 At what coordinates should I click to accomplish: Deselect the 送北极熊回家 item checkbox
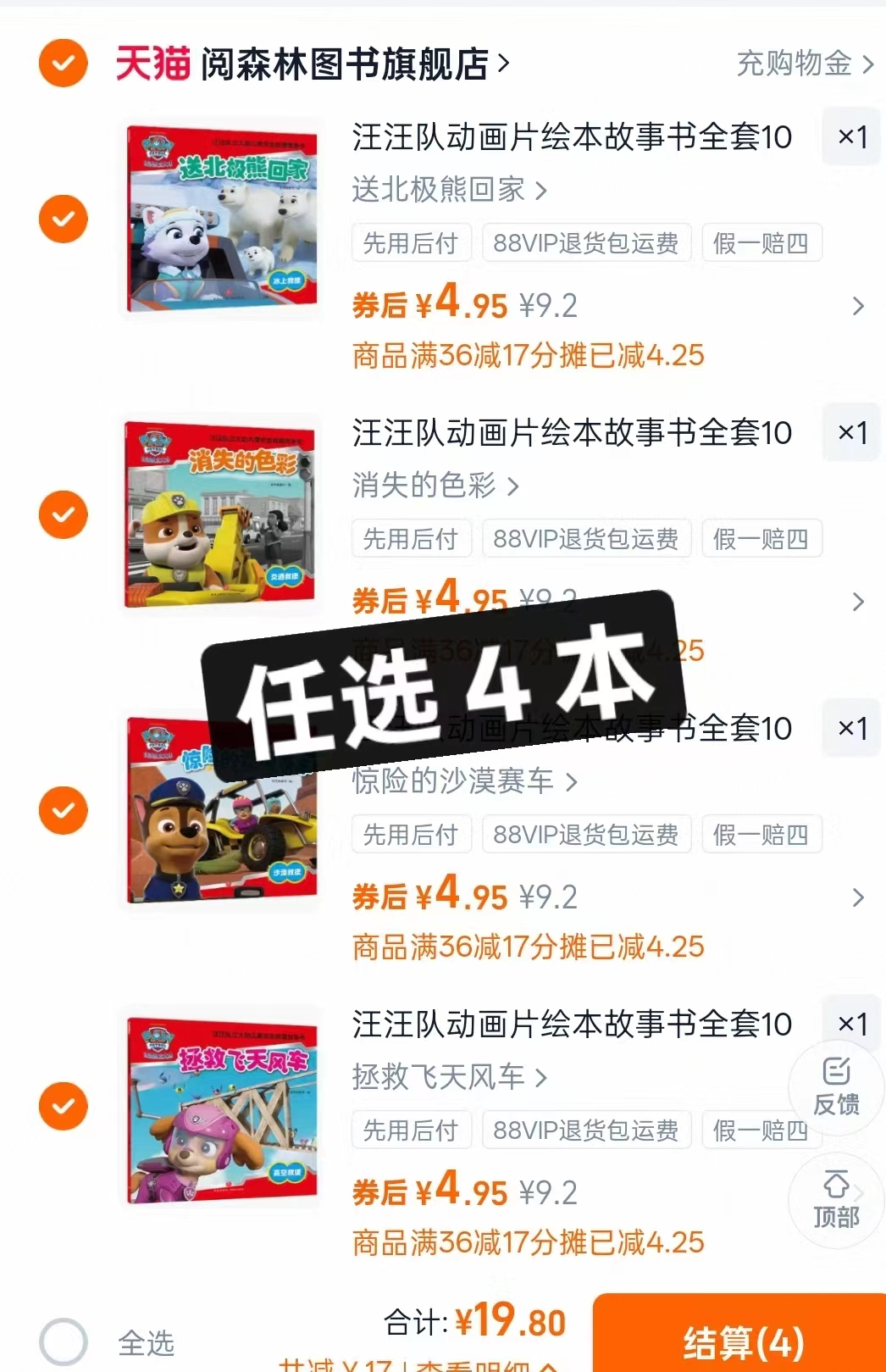tap(63, 219)
